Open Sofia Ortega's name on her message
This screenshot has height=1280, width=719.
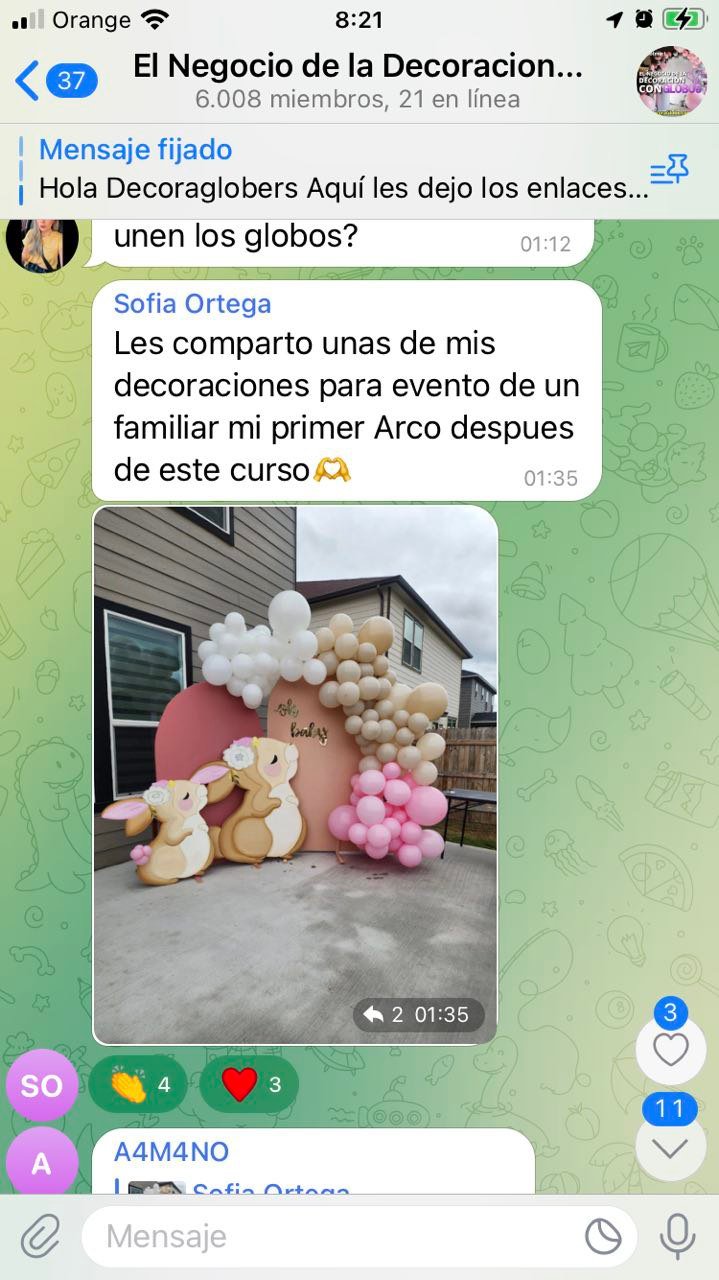[x=192, y=304]
